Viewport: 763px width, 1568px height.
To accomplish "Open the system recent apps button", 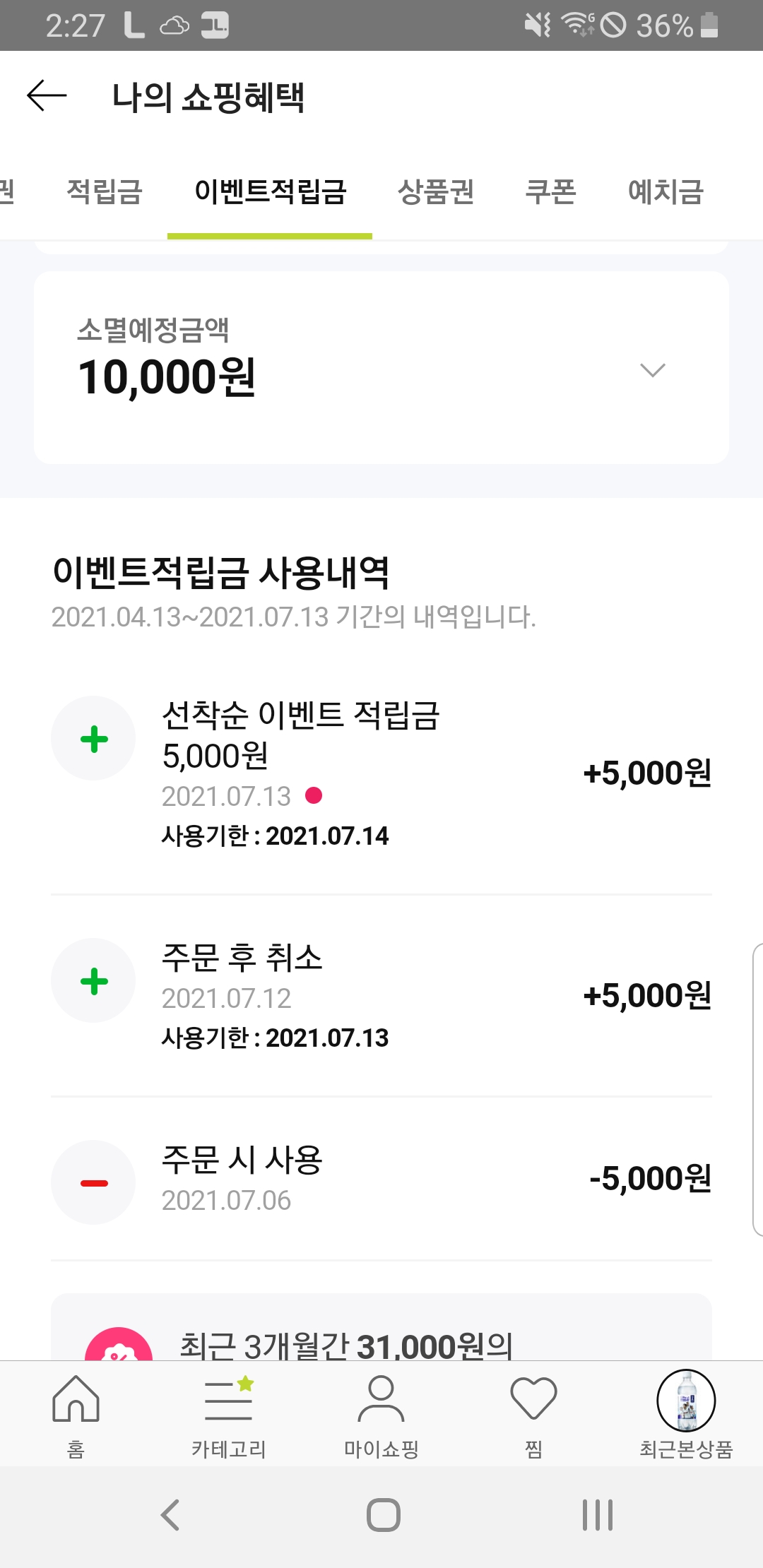I will point(597,1514).
